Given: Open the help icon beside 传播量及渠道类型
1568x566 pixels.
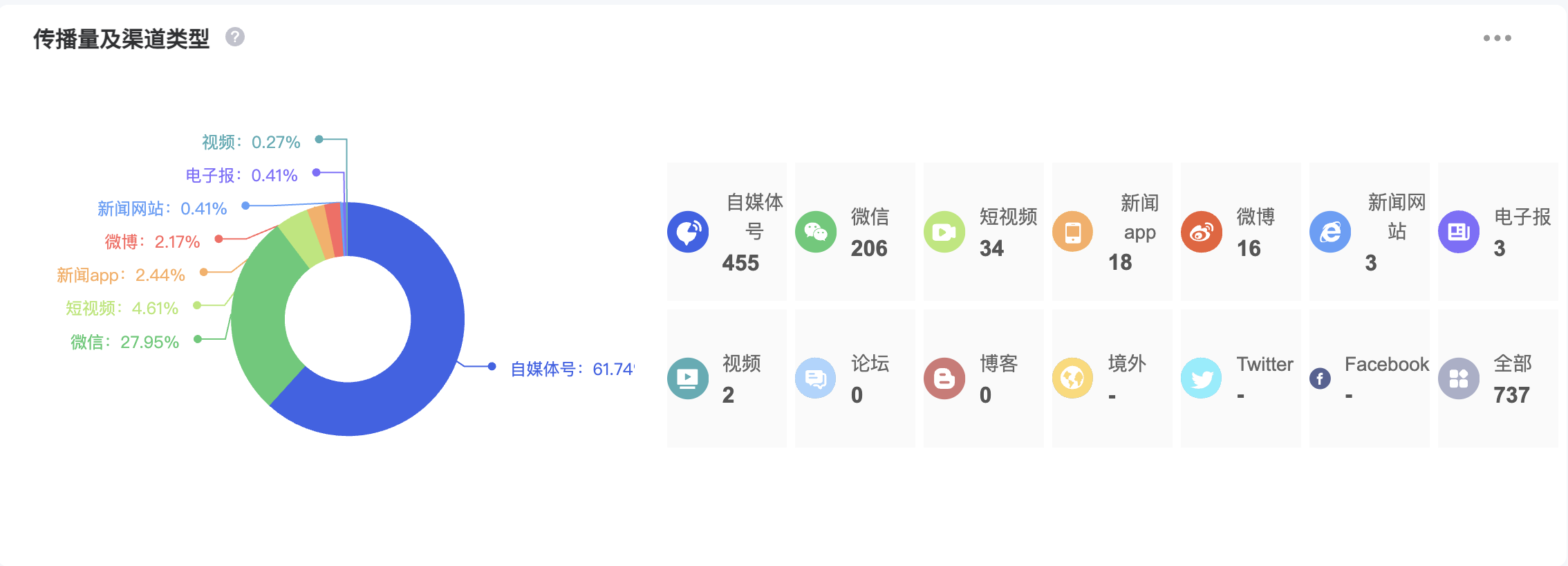Looking at the screenshot, I should [235, 37].
